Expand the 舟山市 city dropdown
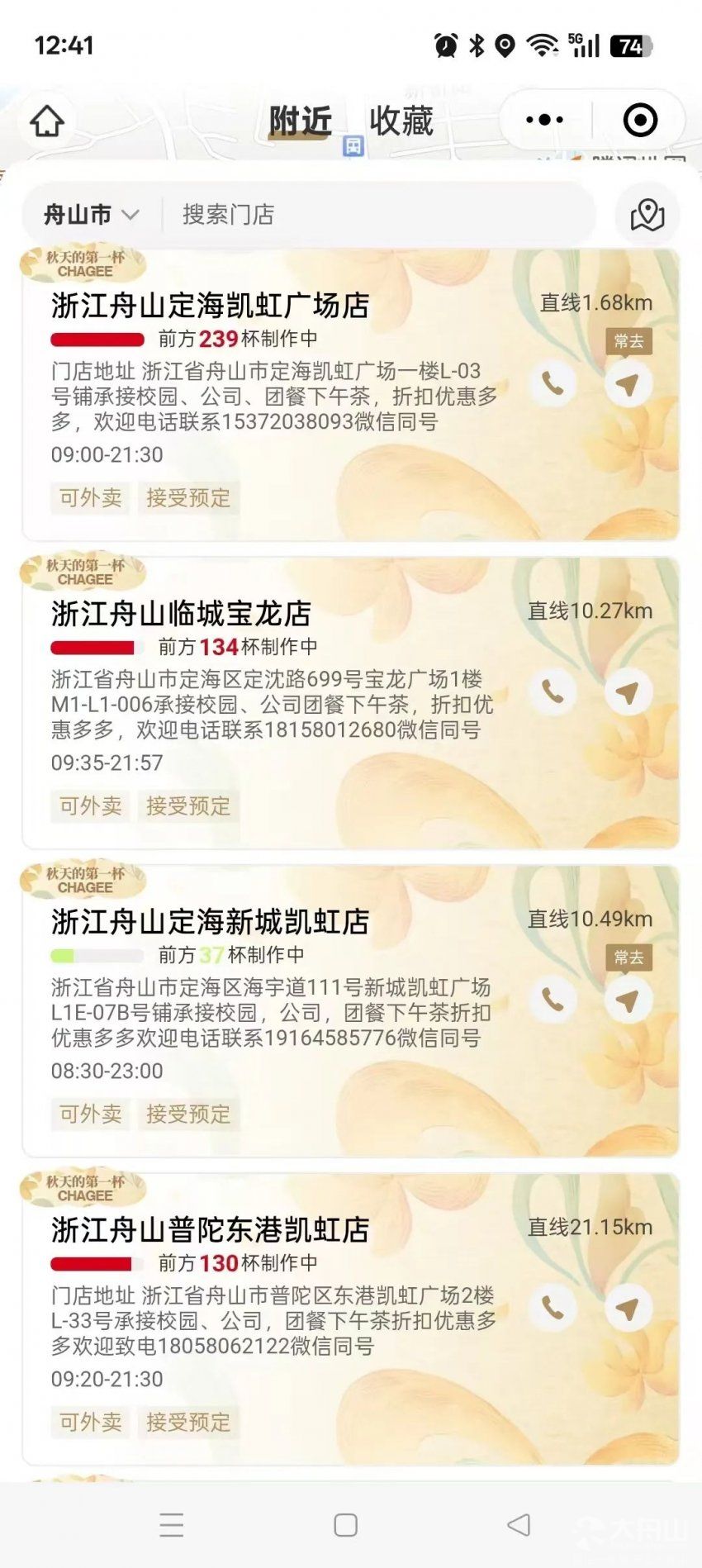Image resolution: width=702 pixels, height=1568 pixels. (x=91, y=215)
